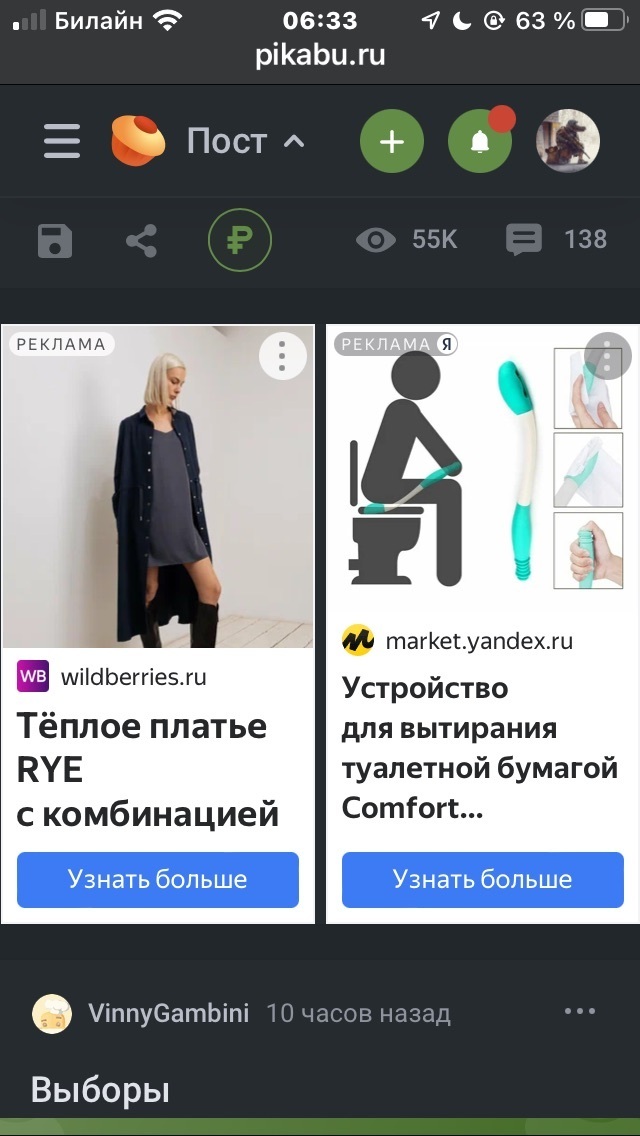Open the wildberries dress ad image
The image size is (640, 1136).
158,486
